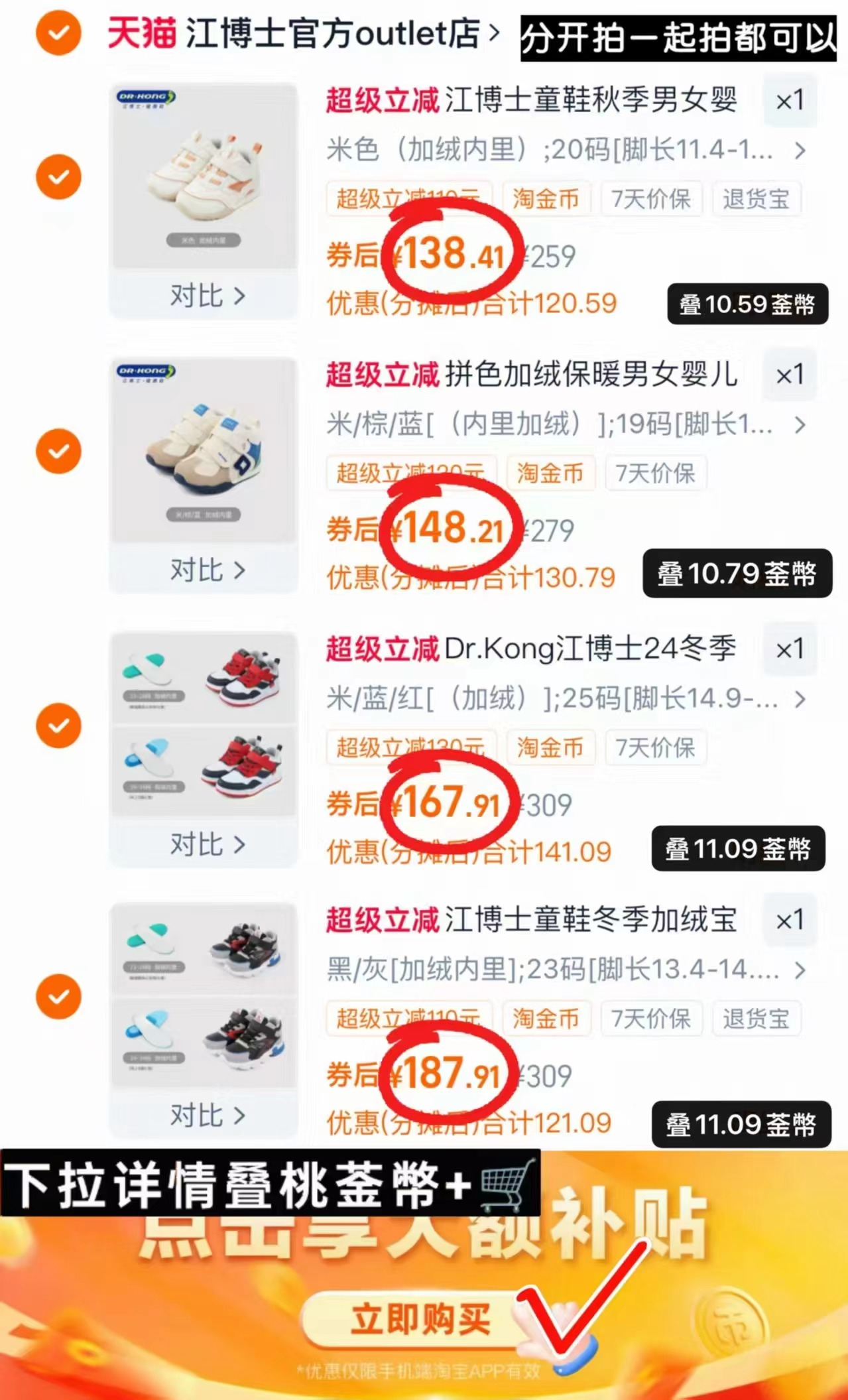Expand SKU chevron on 黑/灰 23码 item
The width and height of the screenshot is (848, 1400).
coord(801,970)
